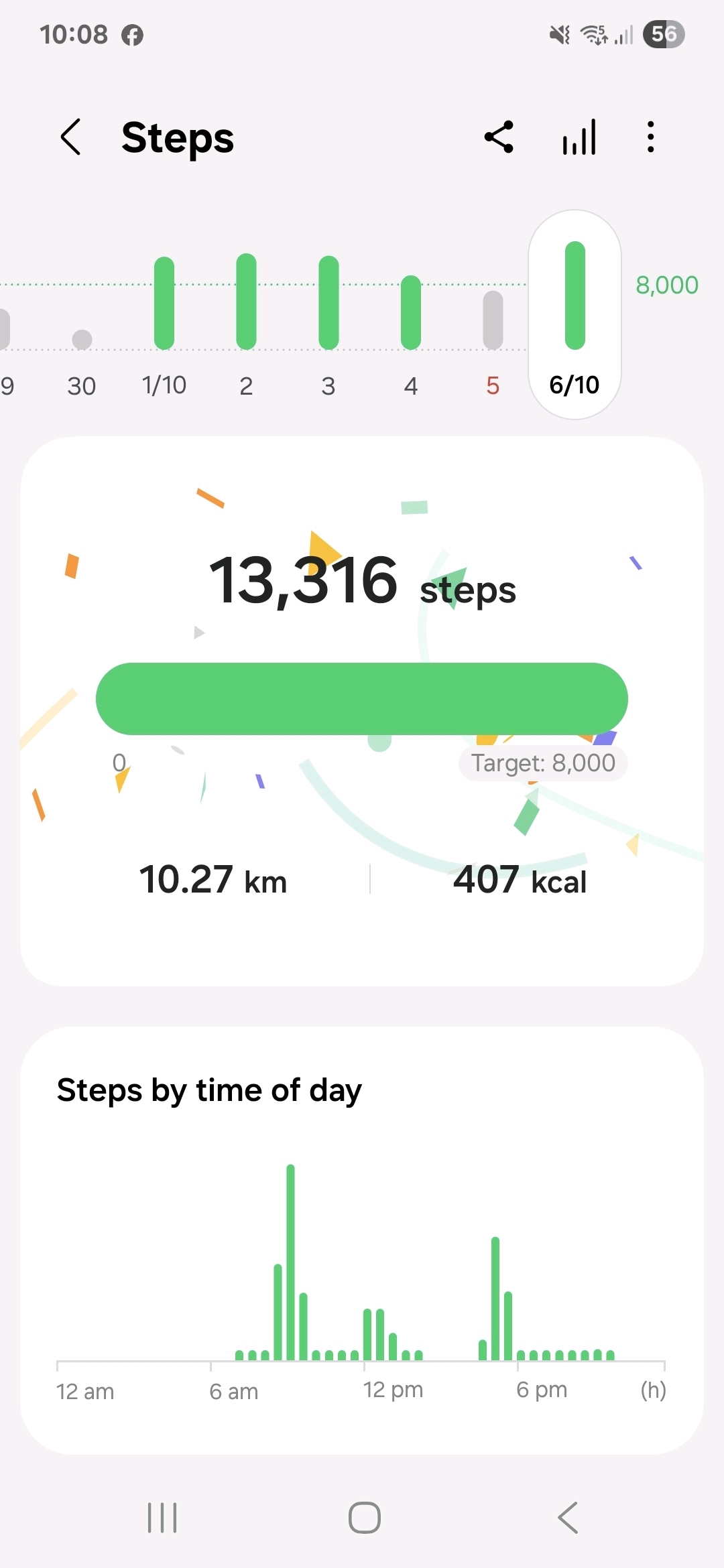Go to the home screen

(364, 1518)
